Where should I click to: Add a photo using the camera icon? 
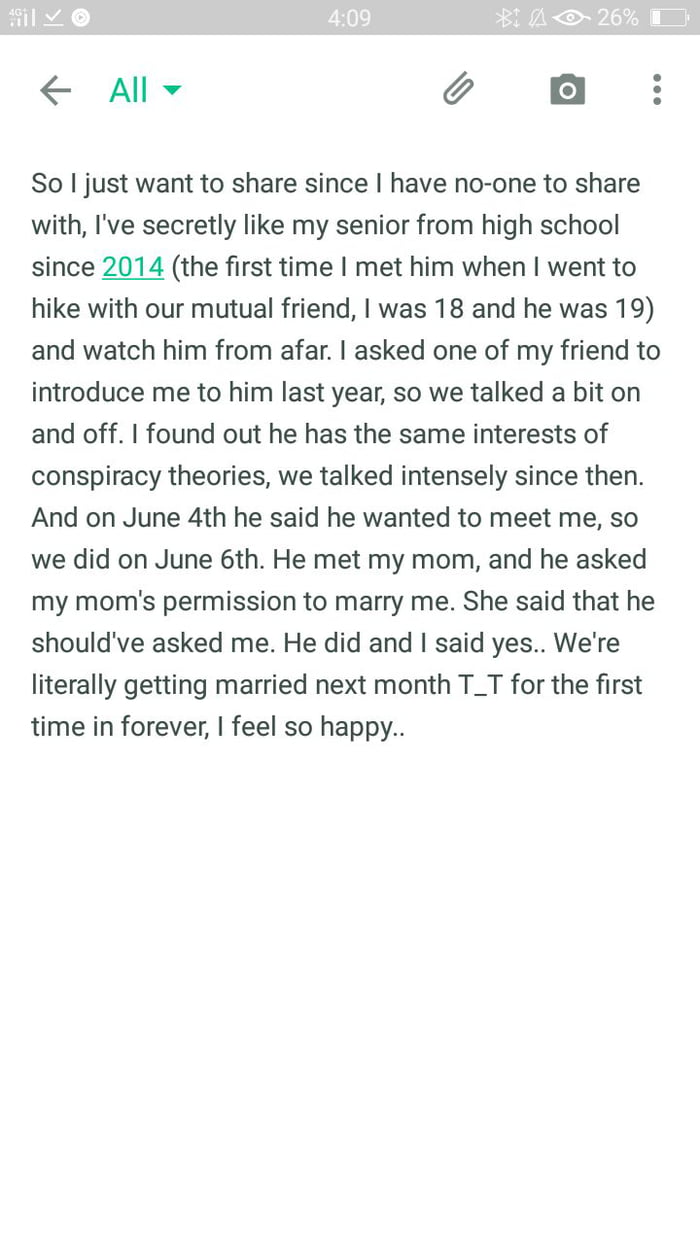[x=567, y=90]
